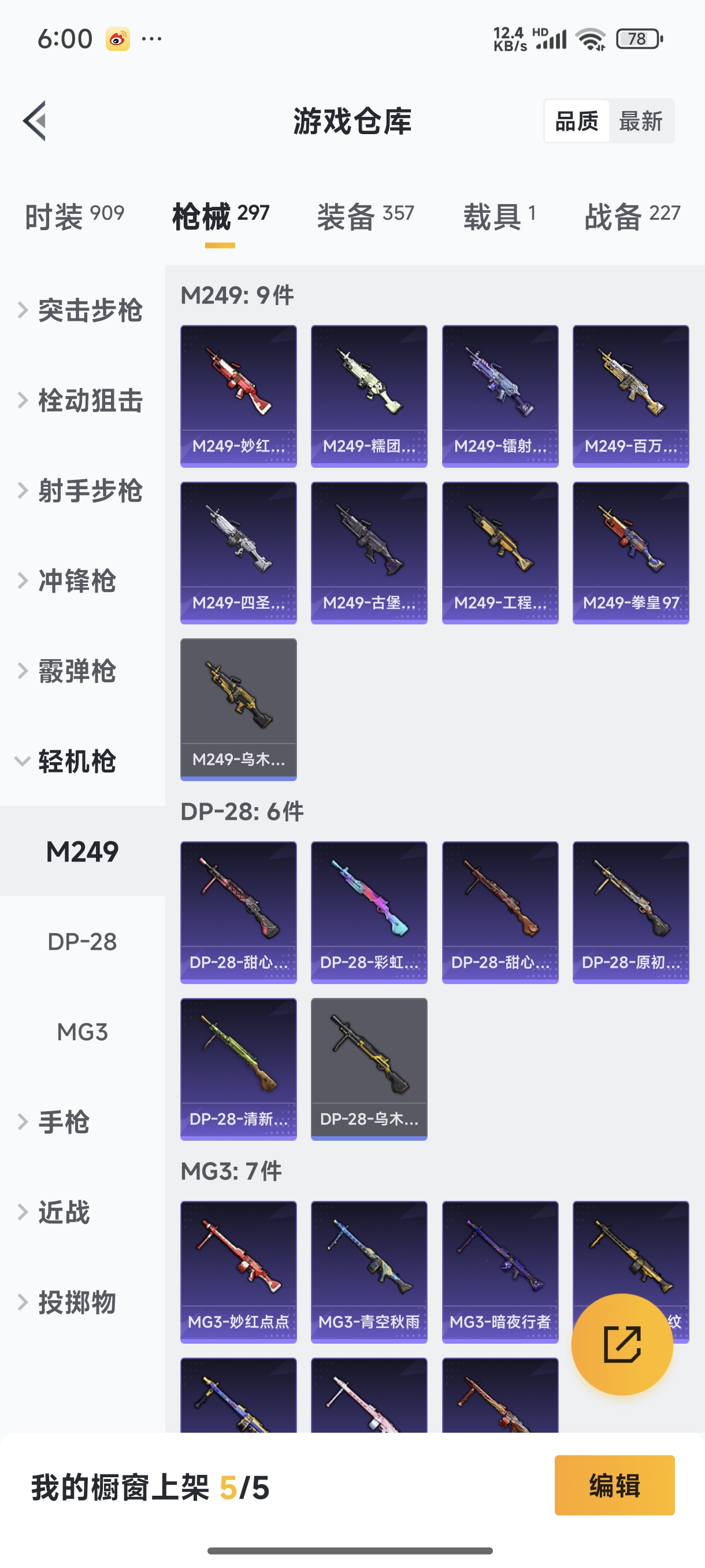Screen dimensions: 705x1568
Task: Open the MG3-青空秋雨 skin tile
Action: pos(369,1271)
